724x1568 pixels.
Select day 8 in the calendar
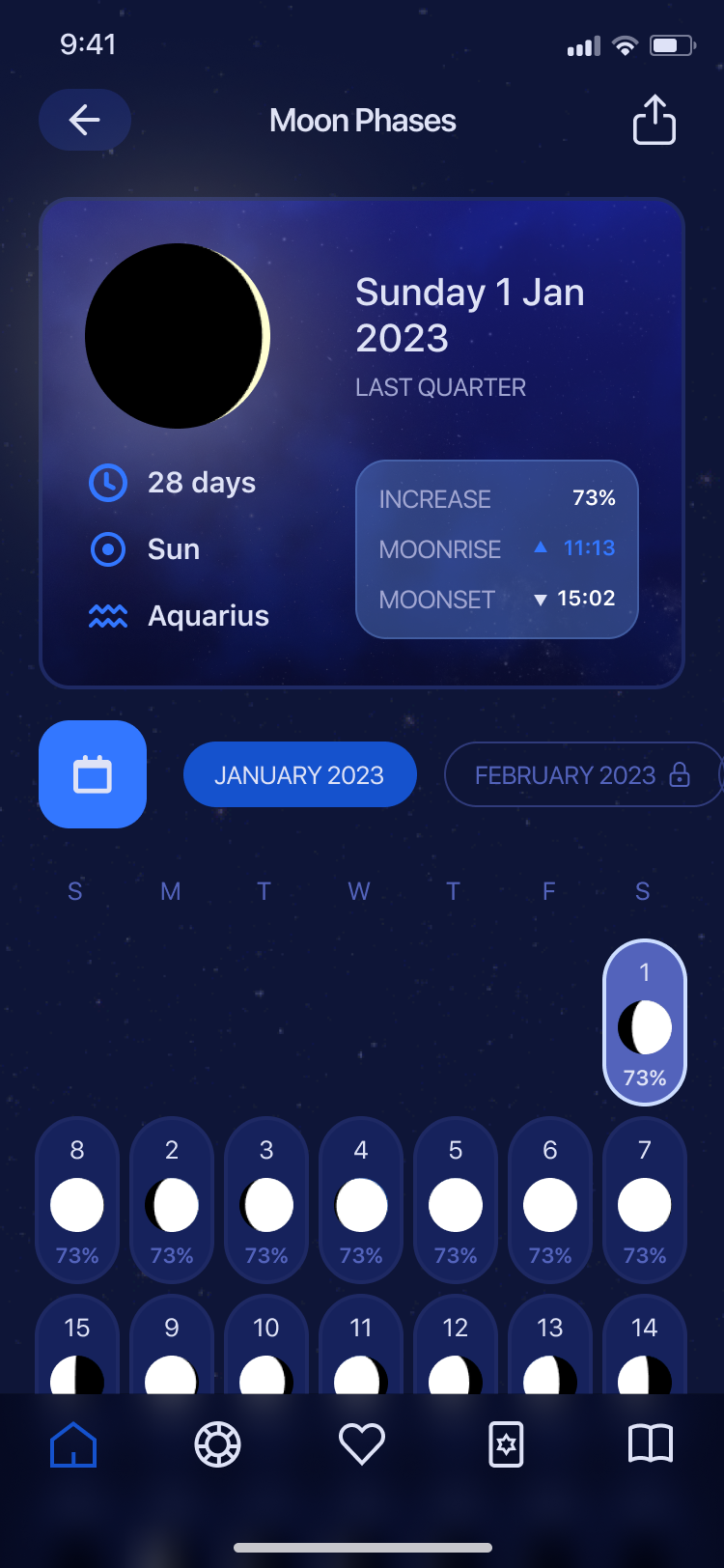point(77,1201)
